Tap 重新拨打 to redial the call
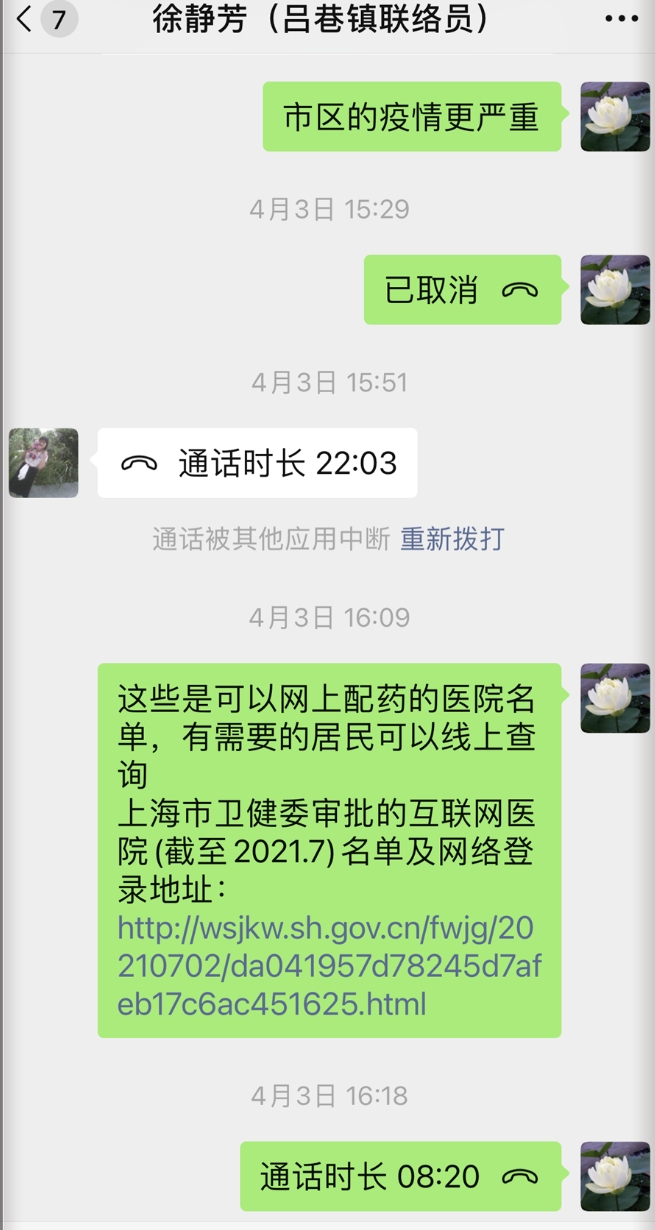The image size is (655, 1230). coord(452,540)
